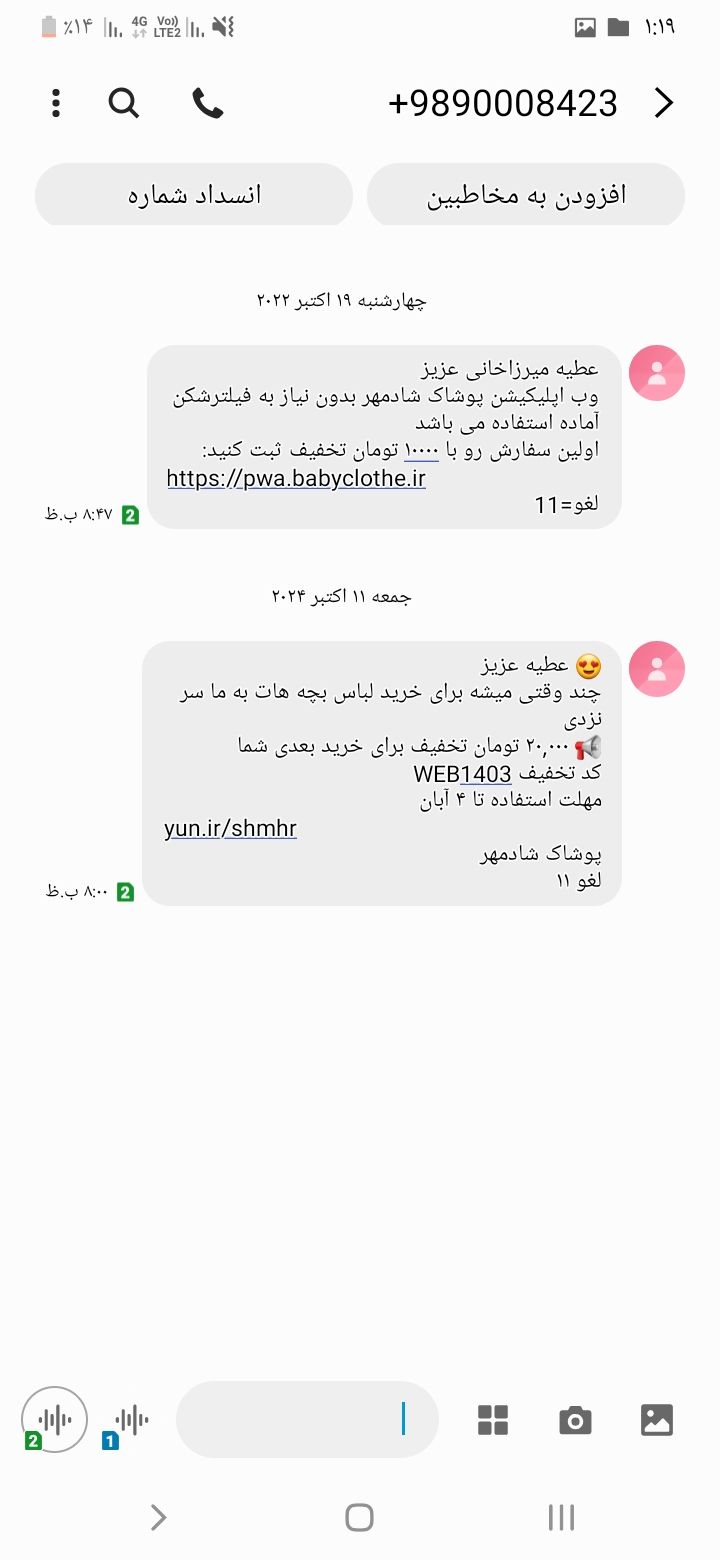Tap افزودن به مخاطبین to add contact

coord(526,195)
